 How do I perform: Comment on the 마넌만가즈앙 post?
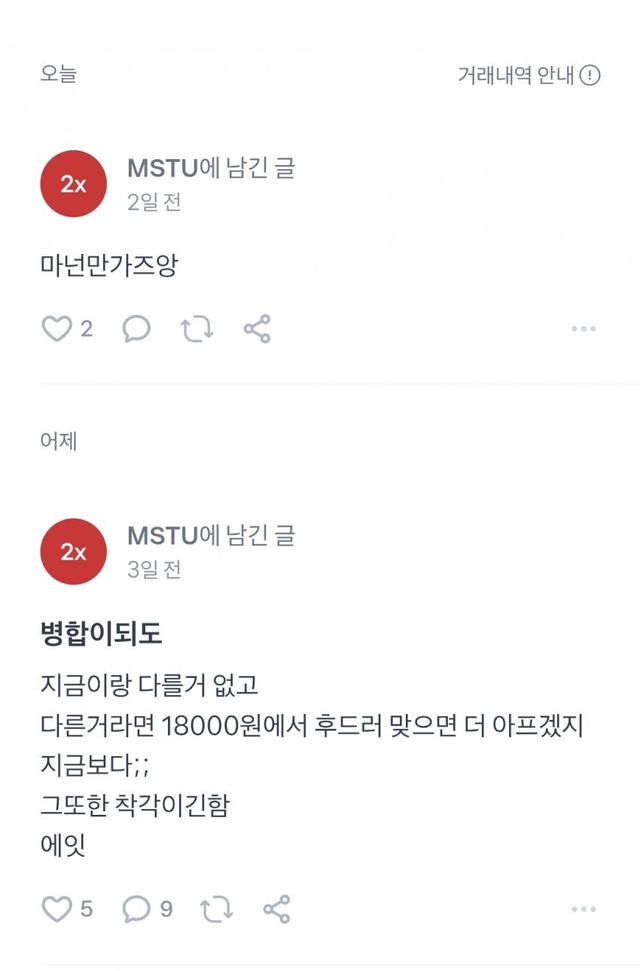point(136,329)
